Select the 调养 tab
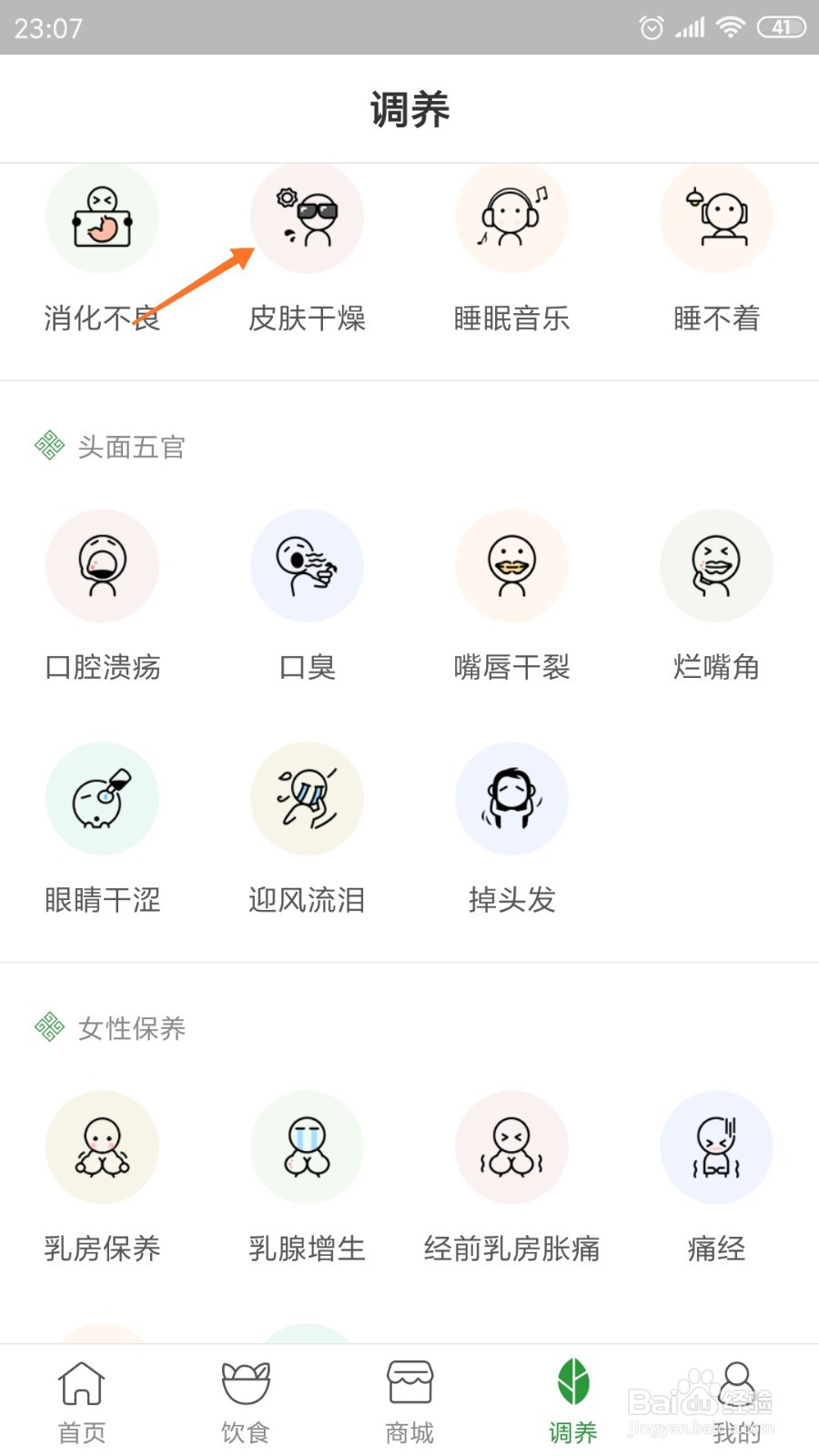The image size is (819, 1456). coord(573,1401)
